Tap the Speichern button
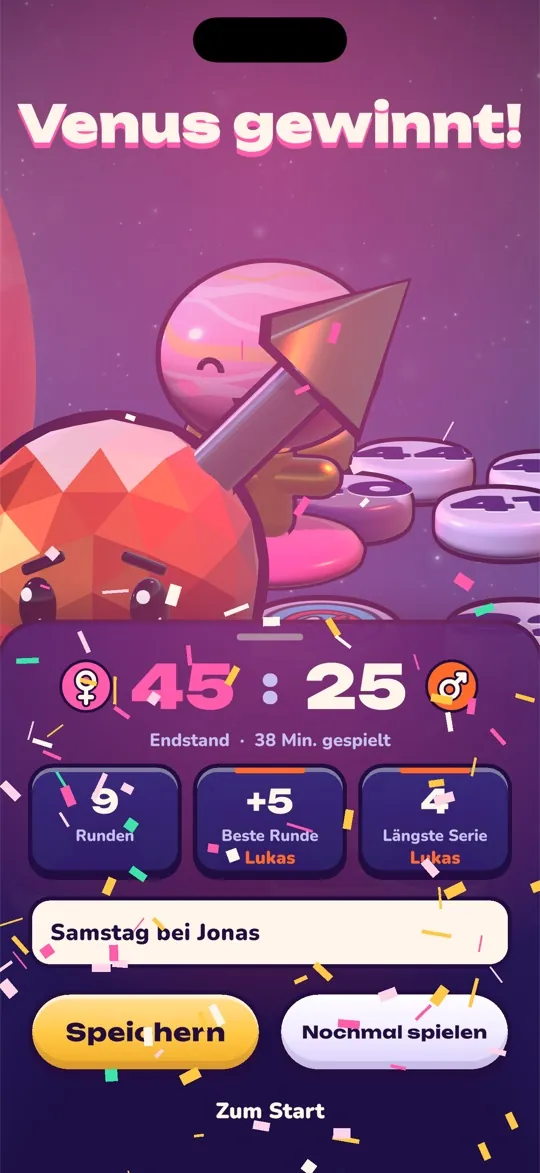This screenshot has height=1173, width=540. point(146,1032)
